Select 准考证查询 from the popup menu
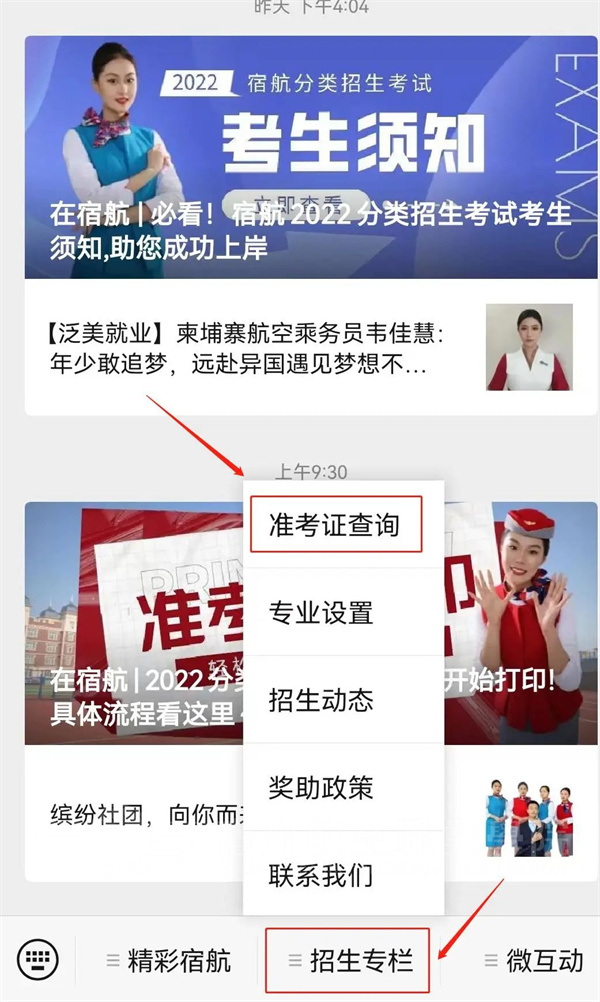 335,525
